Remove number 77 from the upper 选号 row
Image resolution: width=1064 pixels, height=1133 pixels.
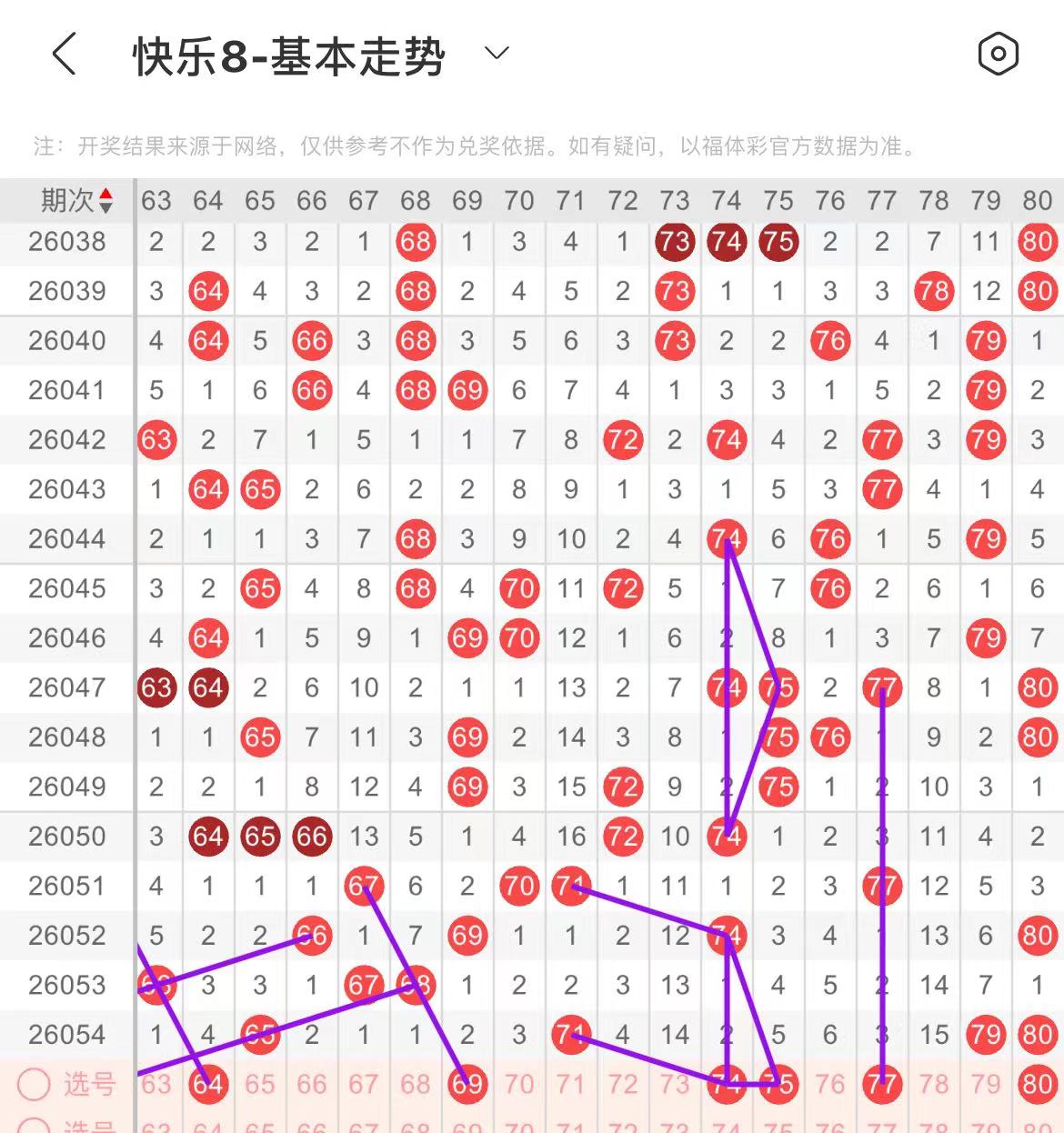tap(882, 1084)
